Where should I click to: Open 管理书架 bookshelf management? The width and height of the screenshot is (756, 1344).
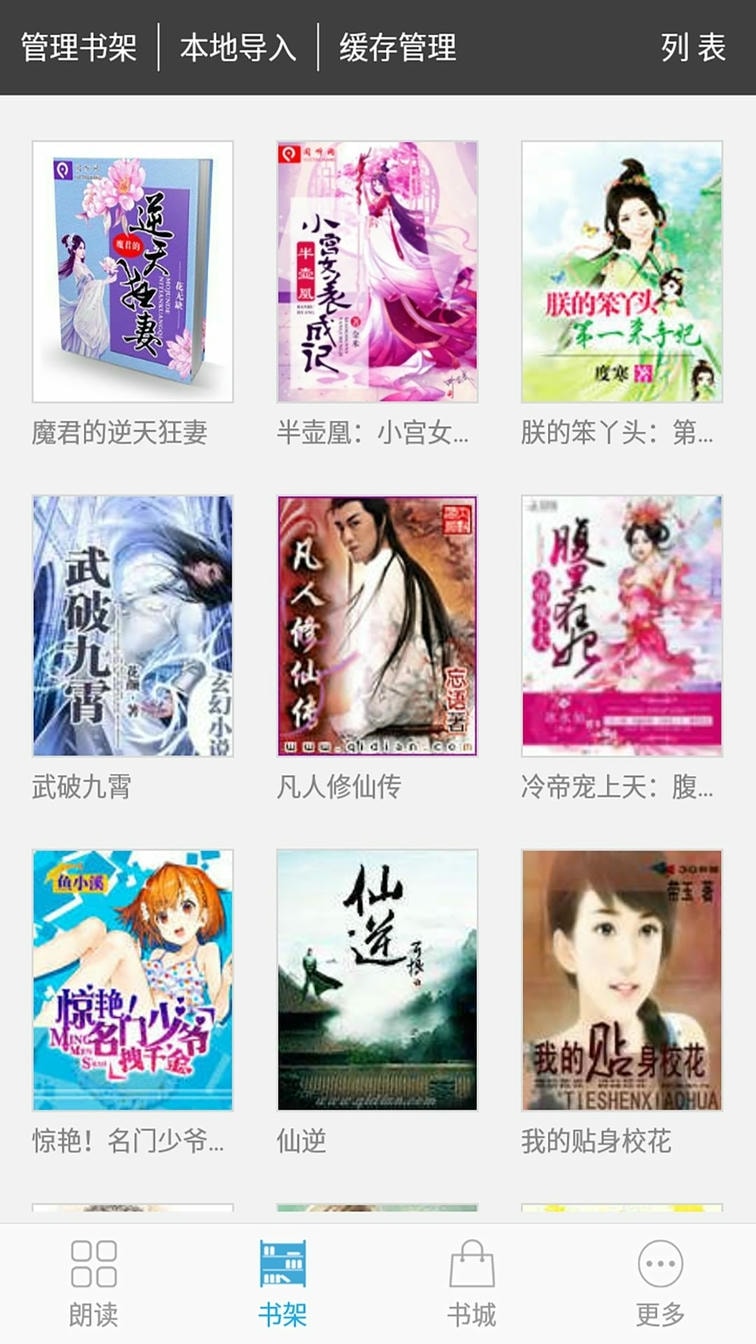(79, 47)
